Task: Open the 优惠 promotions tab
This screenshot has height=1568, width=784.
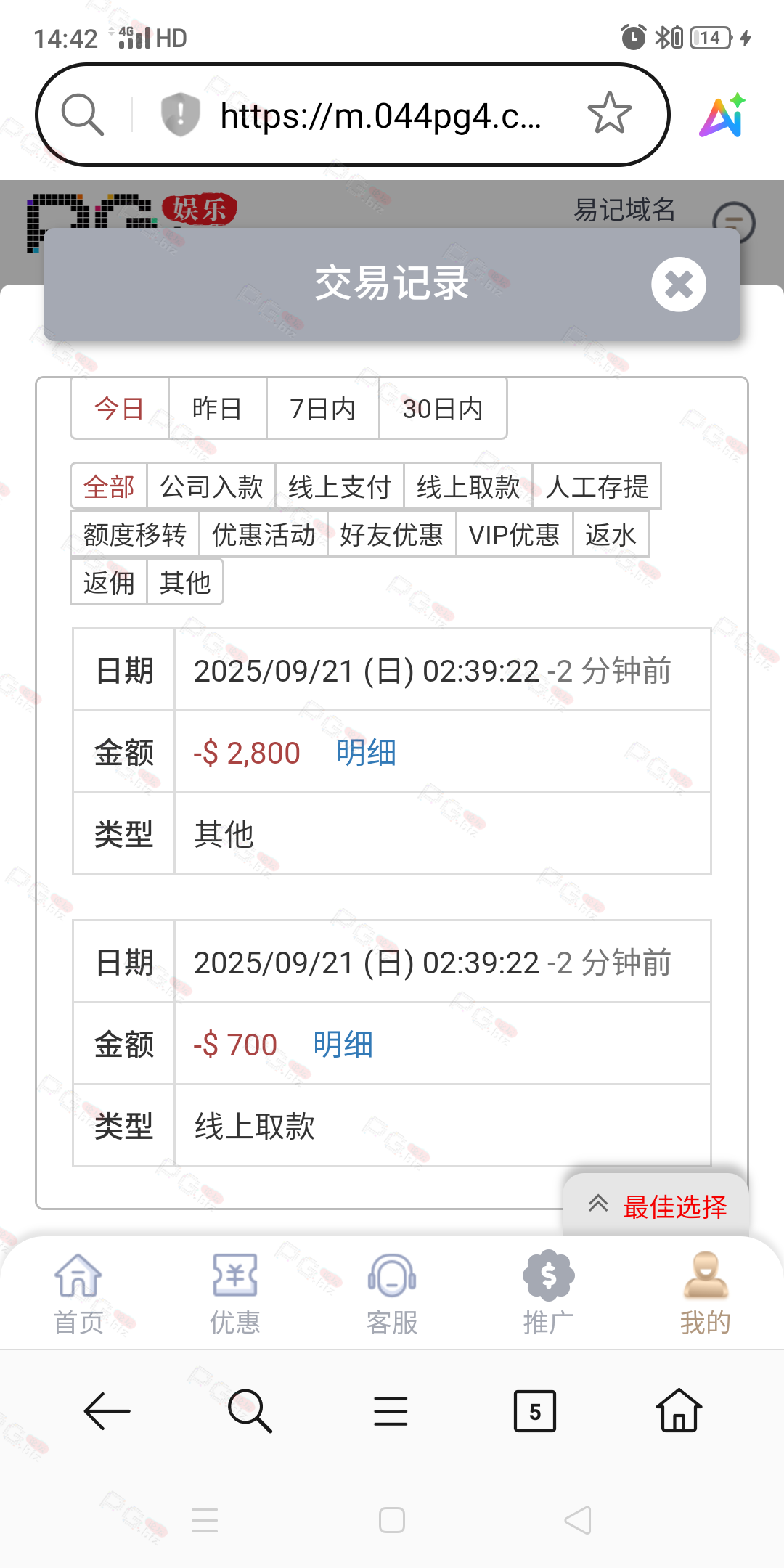Action: tap(234, 1294)
